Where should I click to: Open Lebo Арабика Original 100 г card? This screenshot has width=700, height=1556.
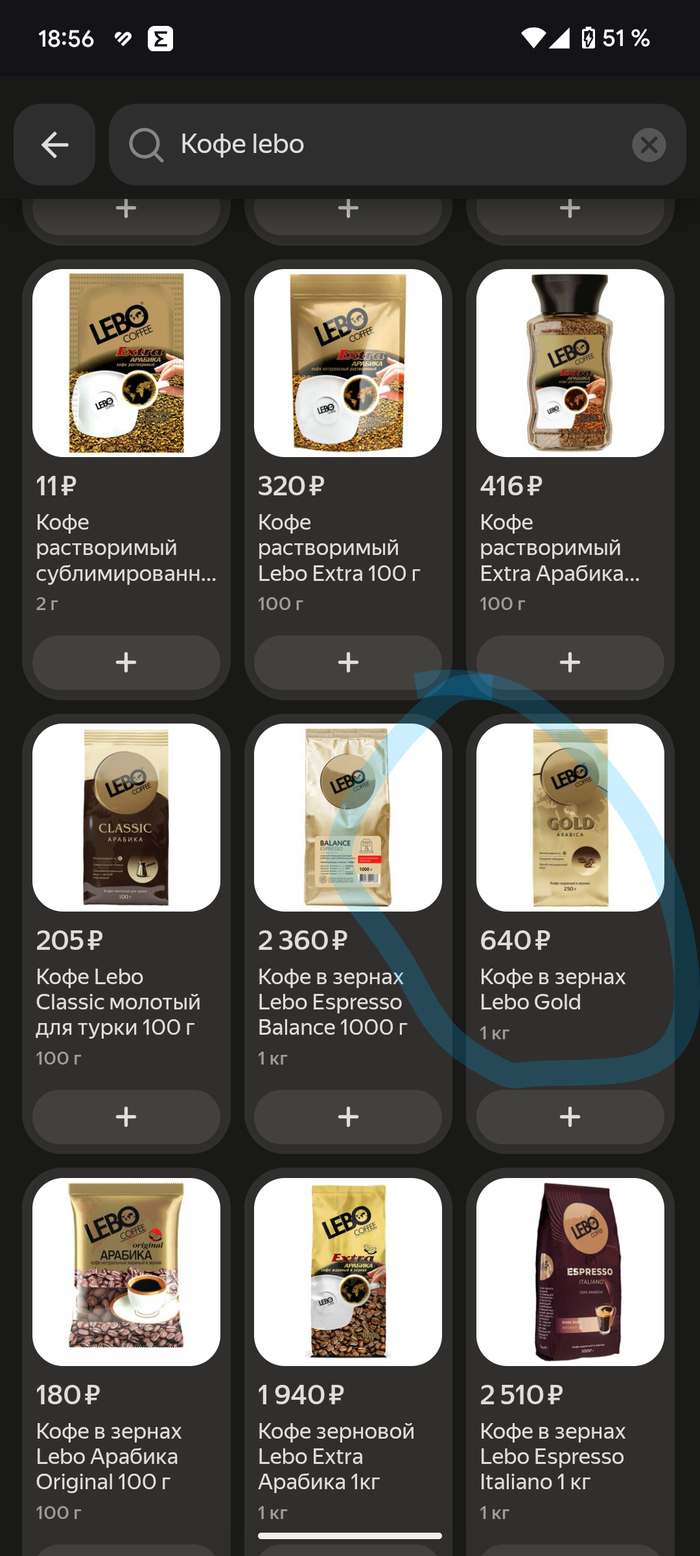click(x=126, y=1271)
